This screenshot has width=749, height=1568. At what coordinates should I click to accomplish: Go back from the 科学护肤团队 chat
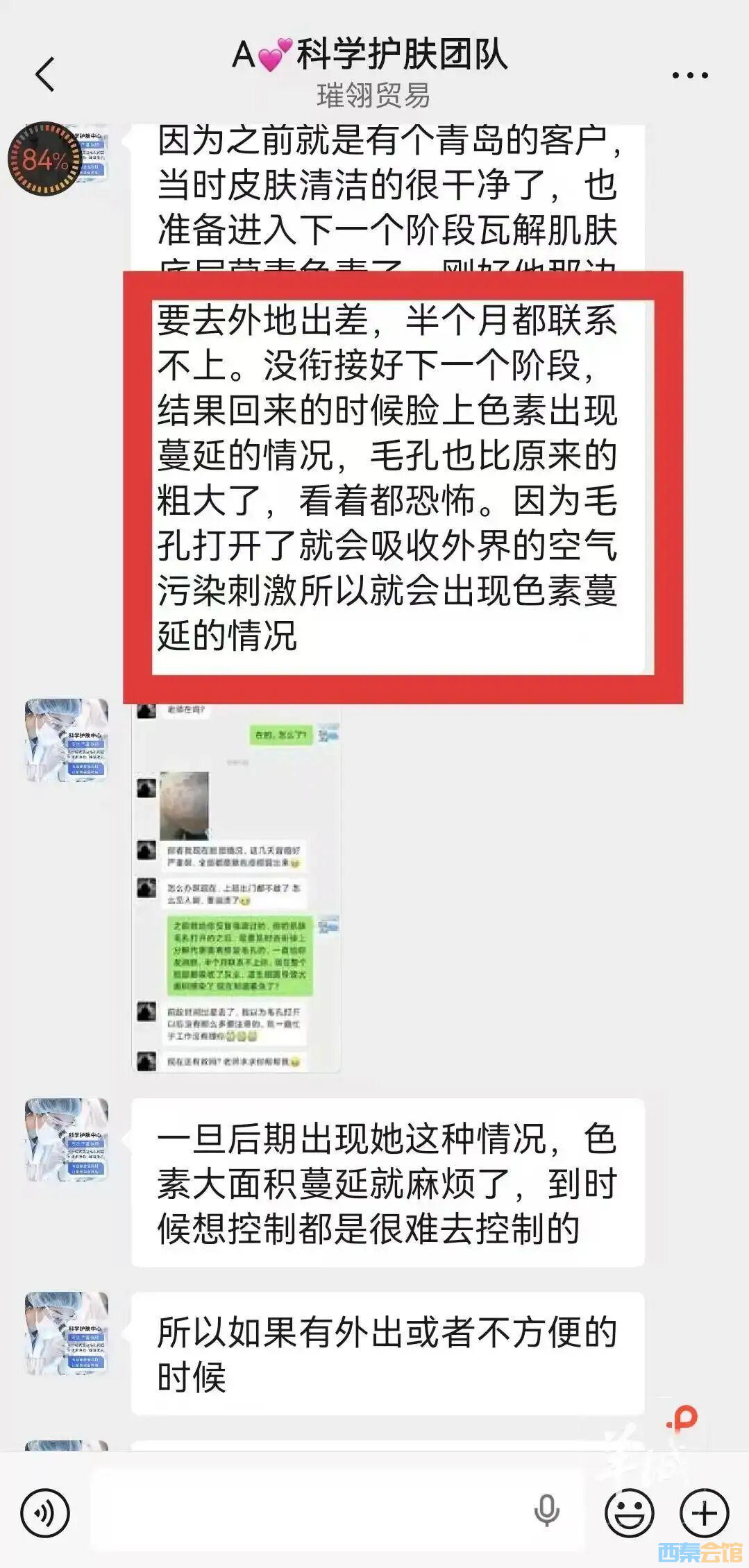(x=45, y=74)
